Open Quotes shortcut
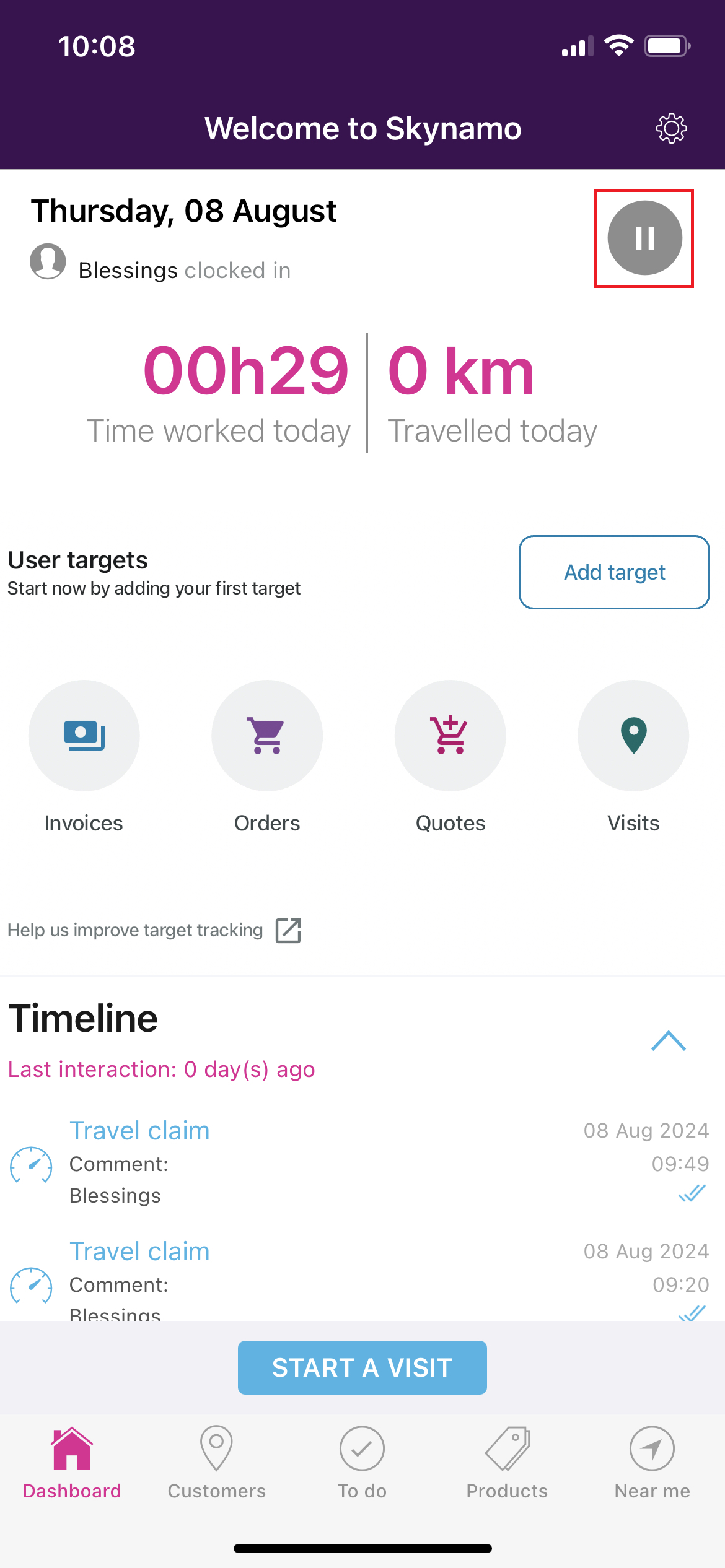 (450, 736)
